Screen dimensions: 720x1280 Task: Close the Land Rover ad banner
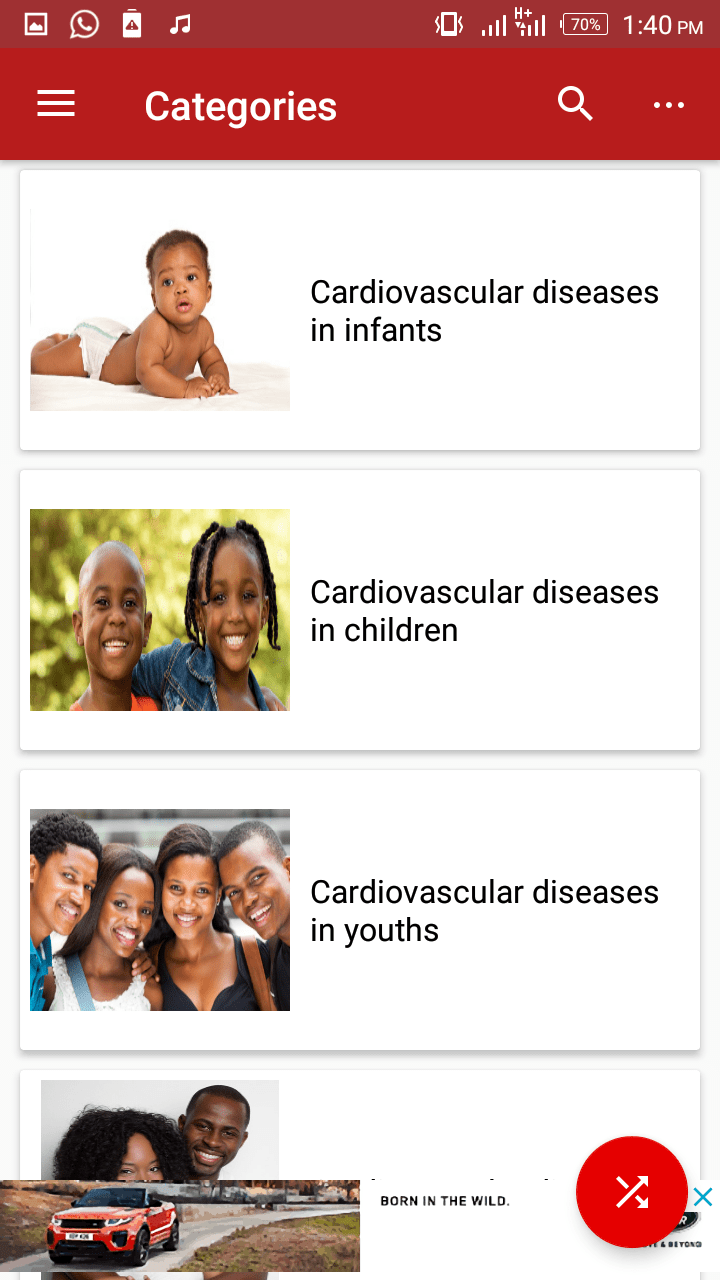tap(703, 1197)
